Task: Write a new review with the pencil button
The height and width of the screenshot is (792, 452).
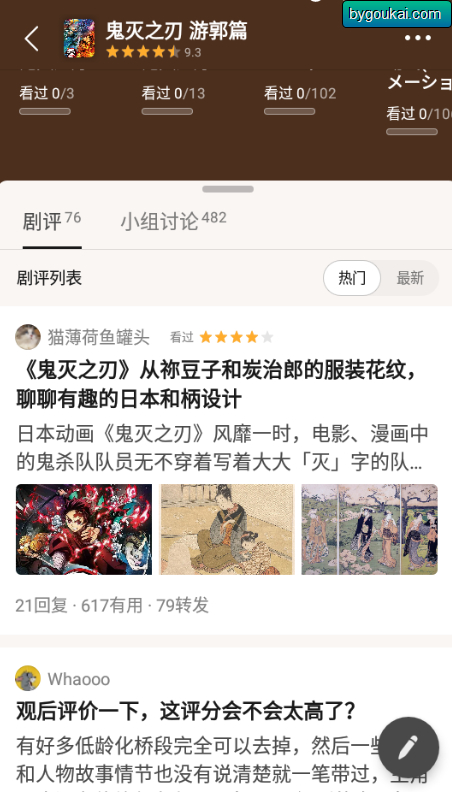Action: (x=409, y=747)
